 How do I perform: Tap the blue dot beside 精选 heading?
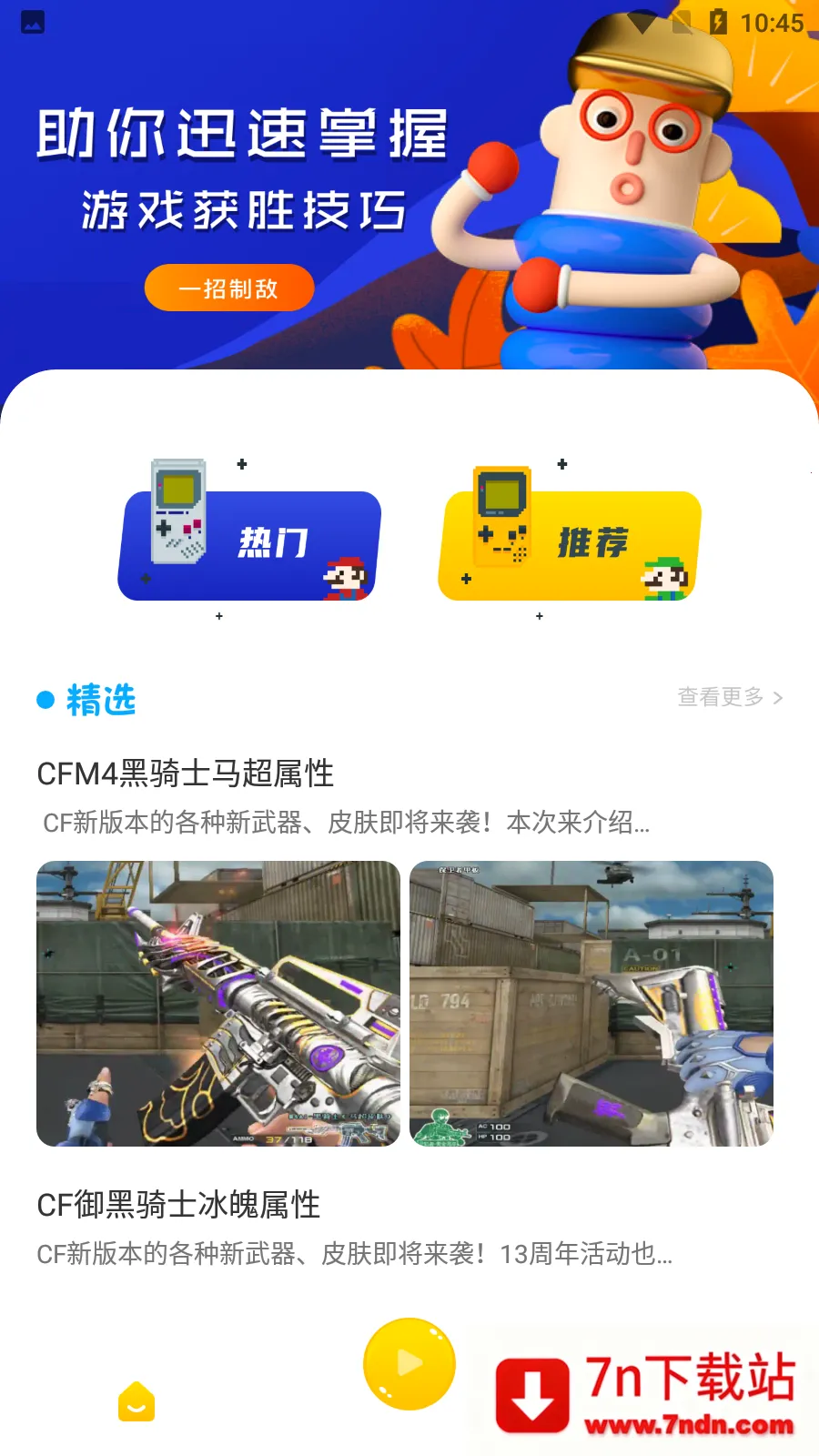point(43,699)
